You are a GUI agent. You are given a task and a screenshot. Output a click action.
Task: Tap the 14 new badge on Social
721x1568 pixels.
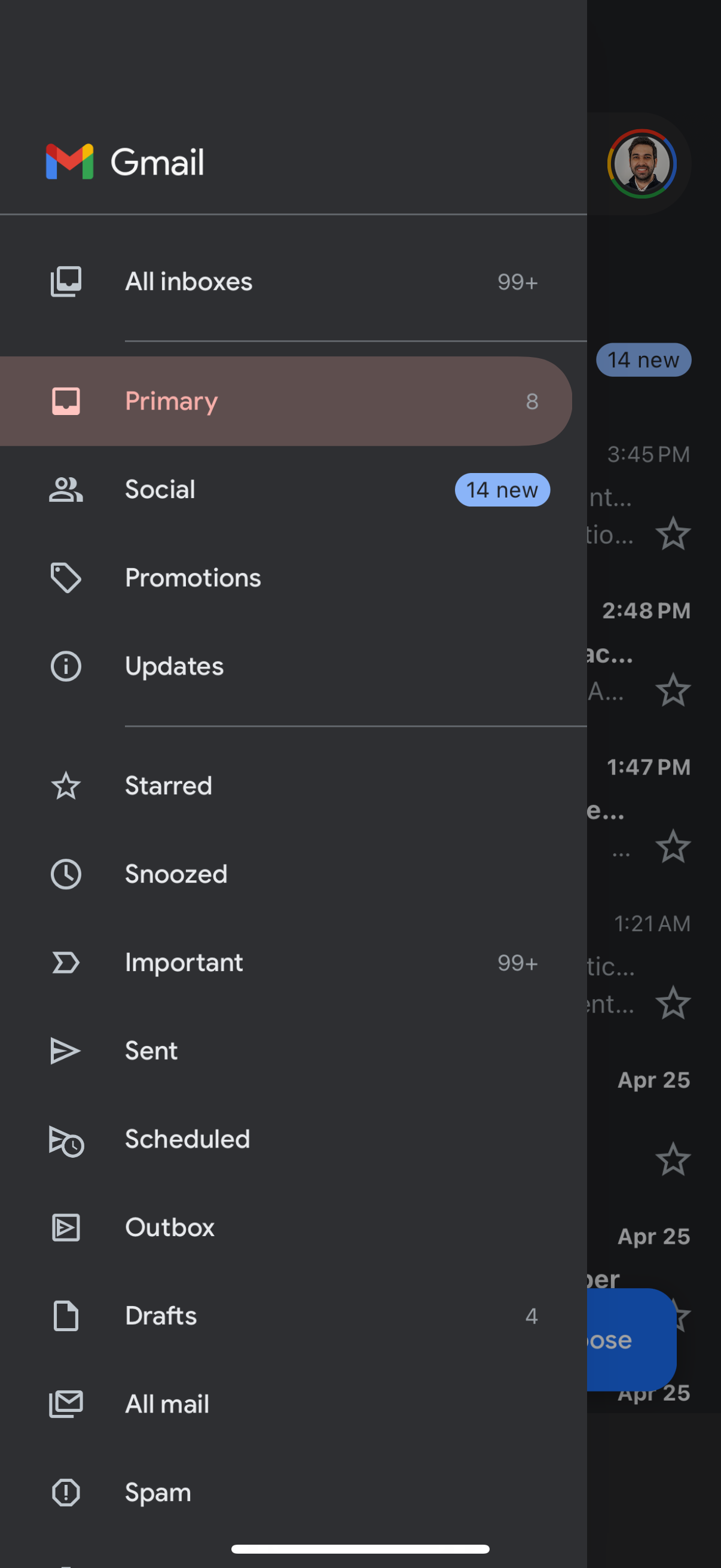point(503,489)
